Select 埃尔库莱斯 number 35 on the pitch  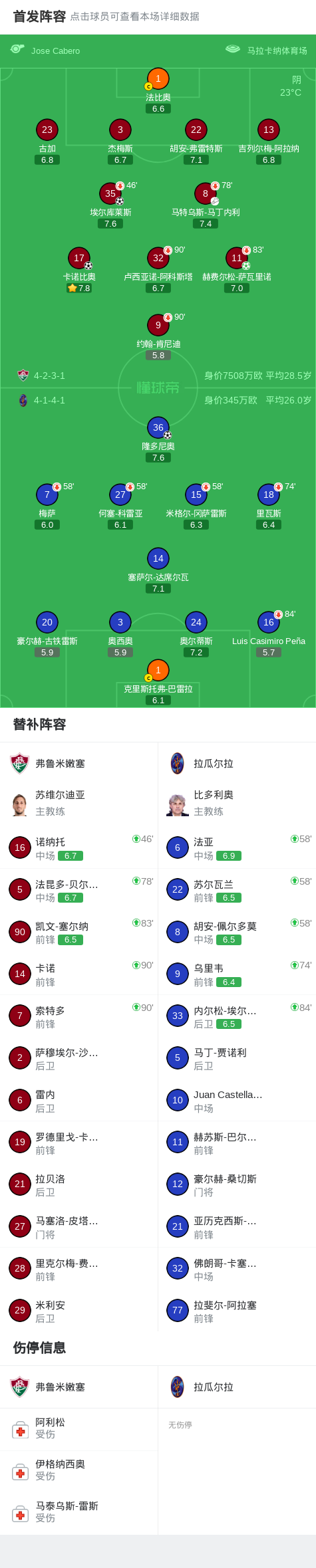pyautogui.click(x=110, y=205)
